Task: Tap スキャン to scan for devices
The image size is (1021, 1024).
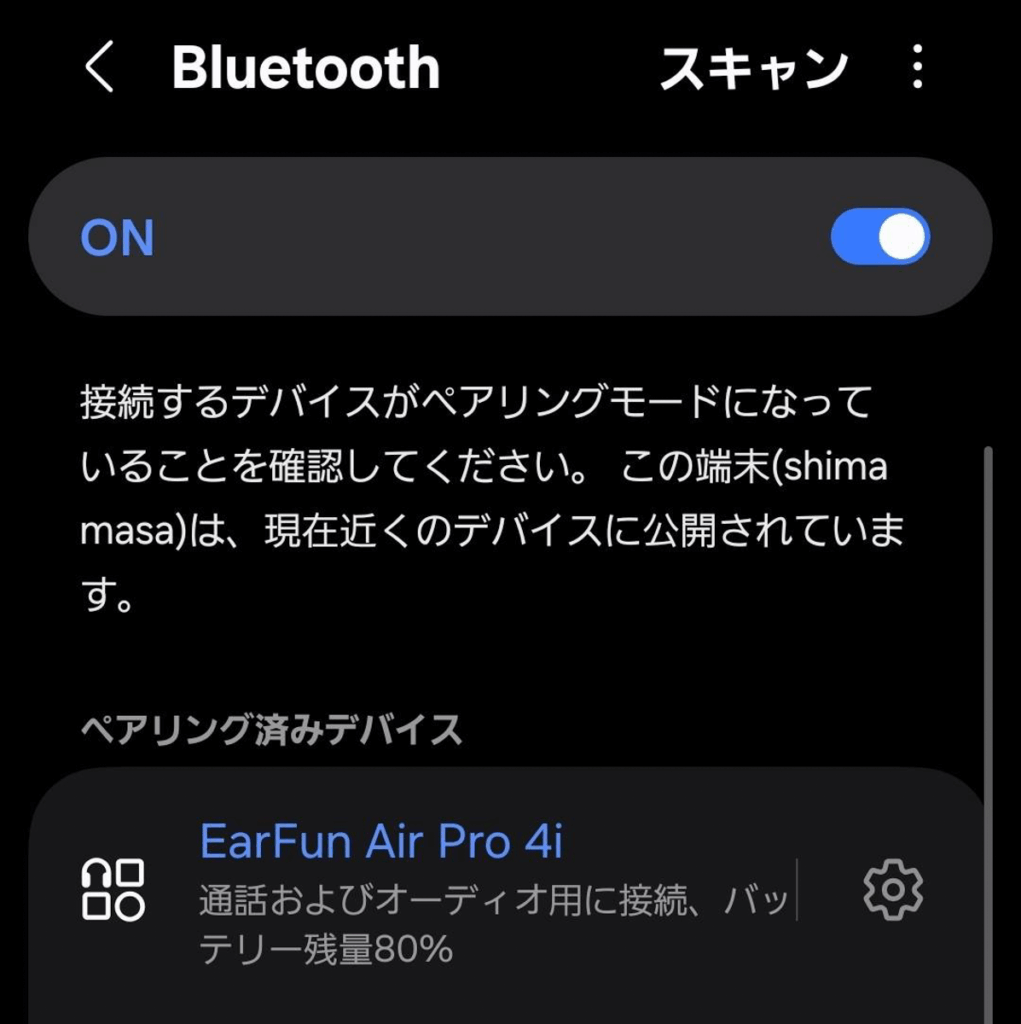Action: coord(753,69)
